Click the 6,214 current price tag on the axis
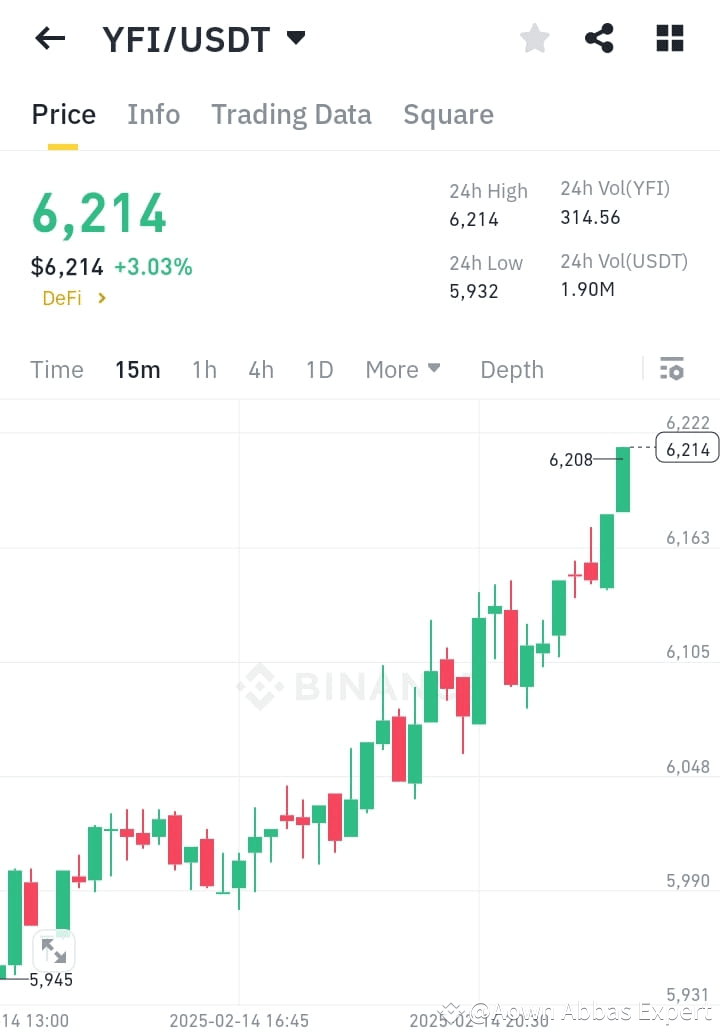 pyautogui.click(x=686, y=448)
